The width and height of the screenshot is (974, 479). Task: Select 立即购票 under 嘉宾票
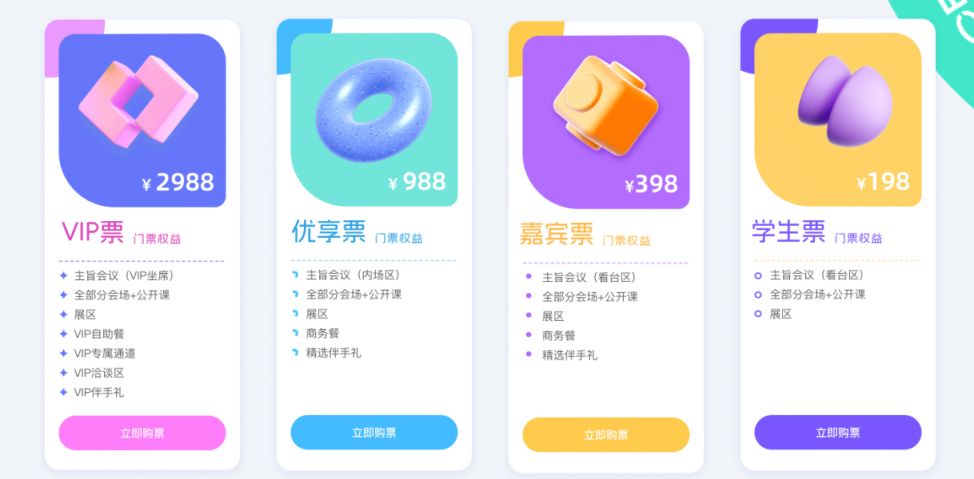(x=606, y=435)
